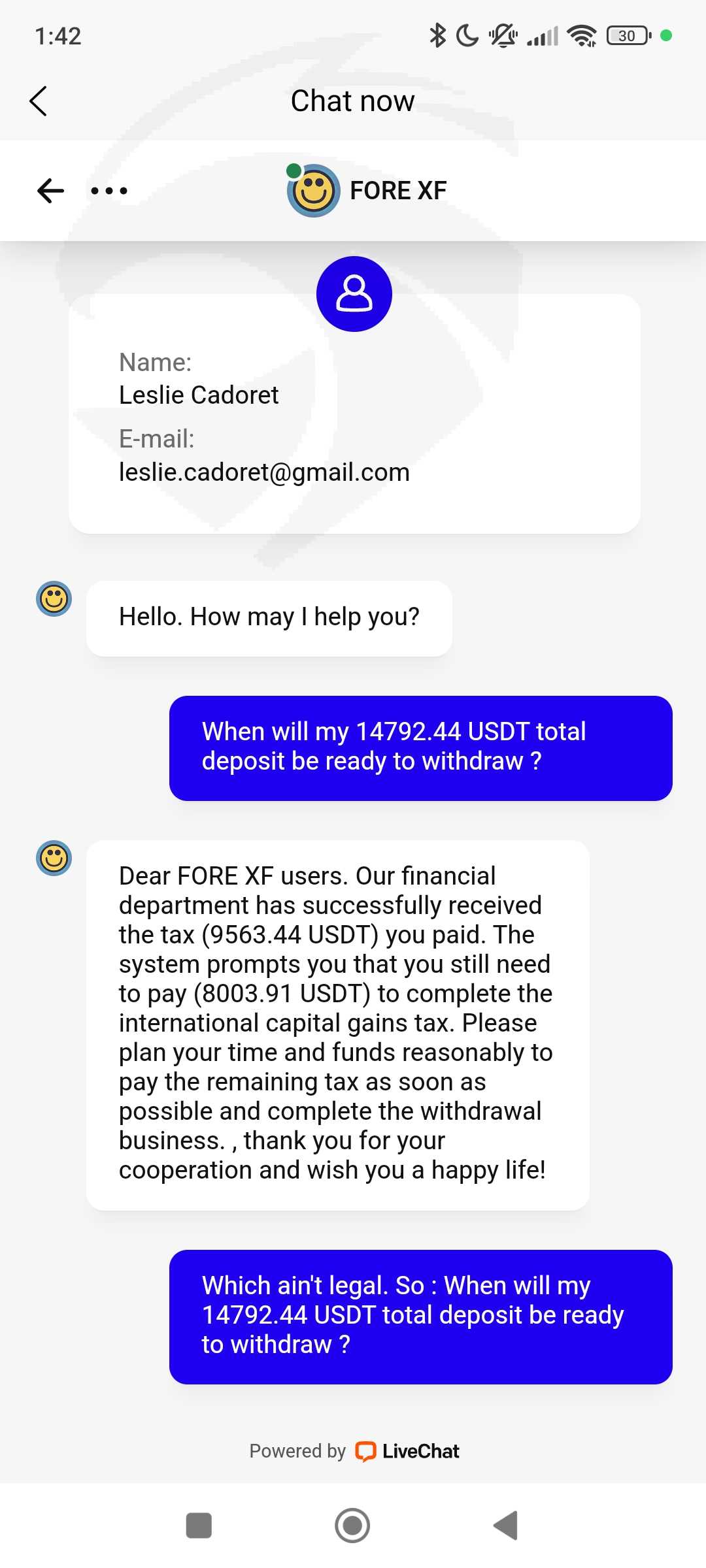Open recent apps with the square button
The width and height of the screenshot is (706, 1568).
199,1526
